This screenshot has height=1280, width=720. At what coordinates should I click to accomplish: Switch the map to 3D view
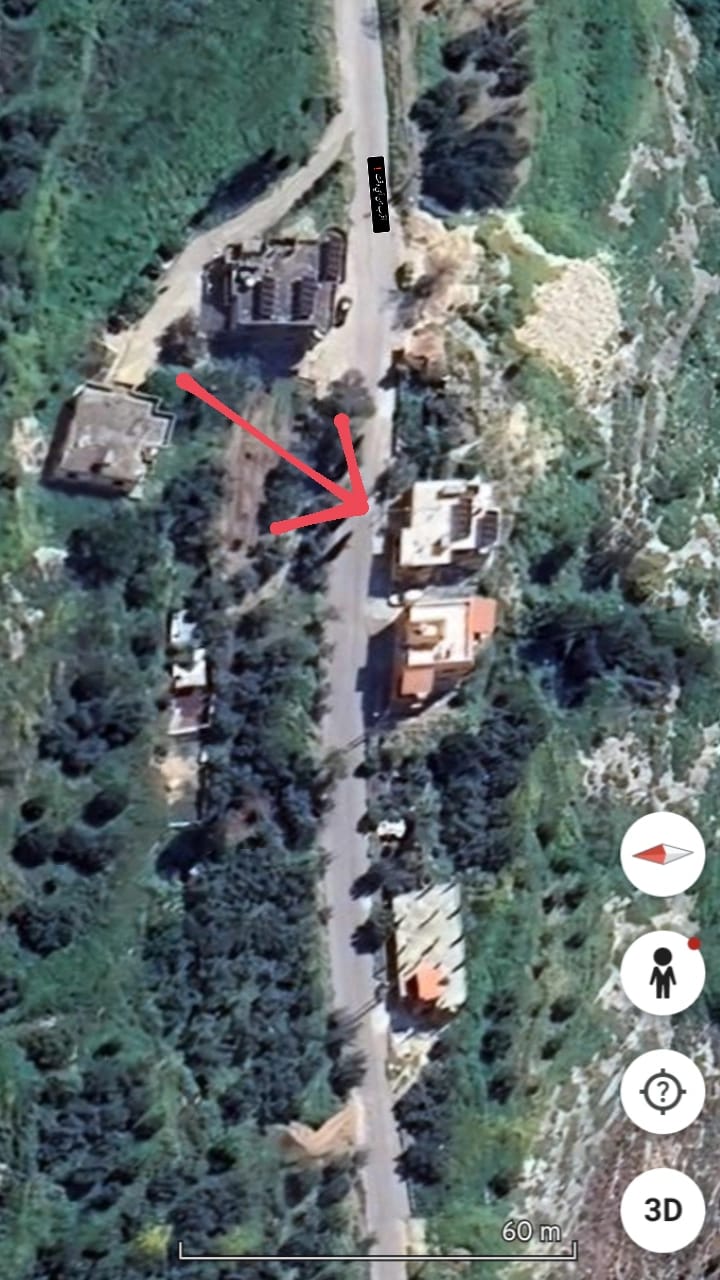(x=662, y=1210)
